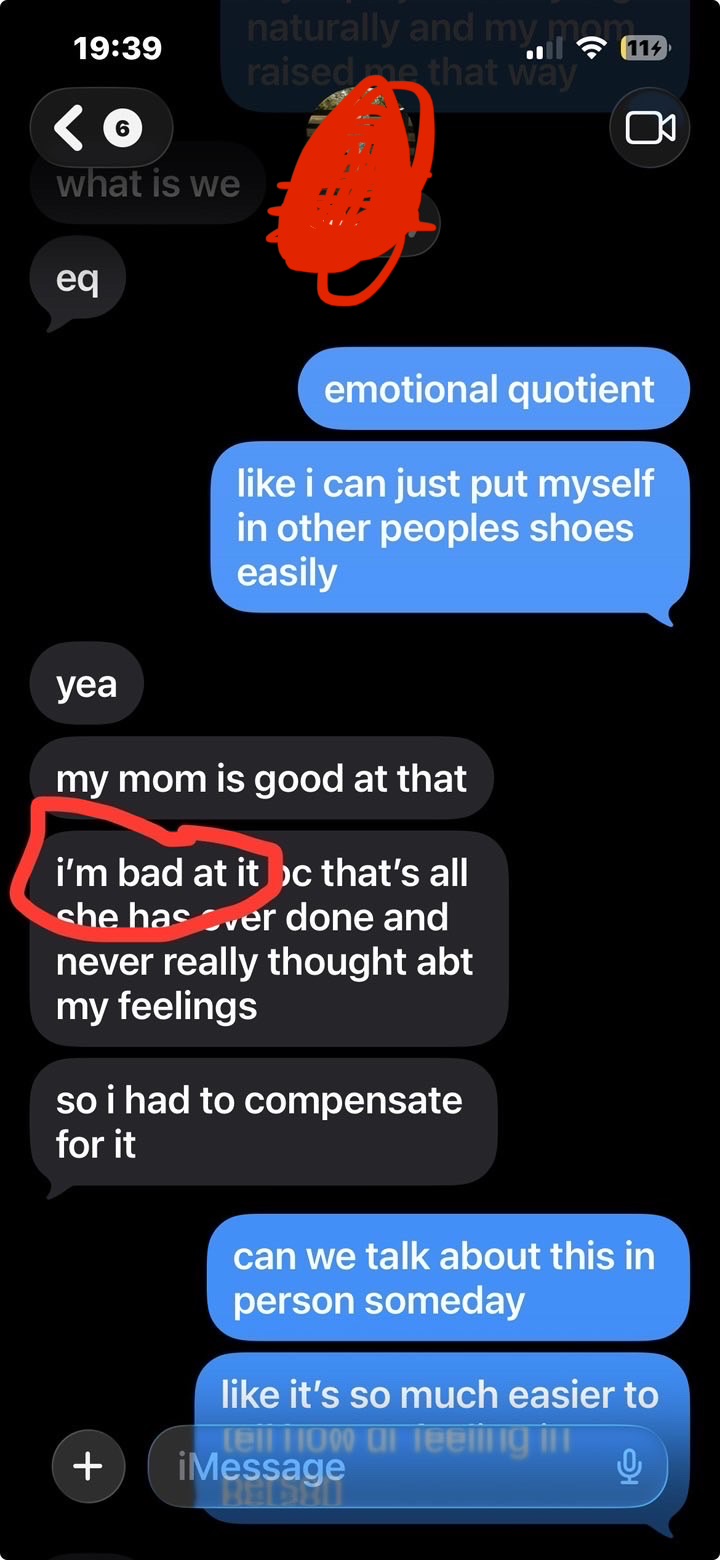Open the plus attachments menu

pyautogui.click(x=88, y=1466)
